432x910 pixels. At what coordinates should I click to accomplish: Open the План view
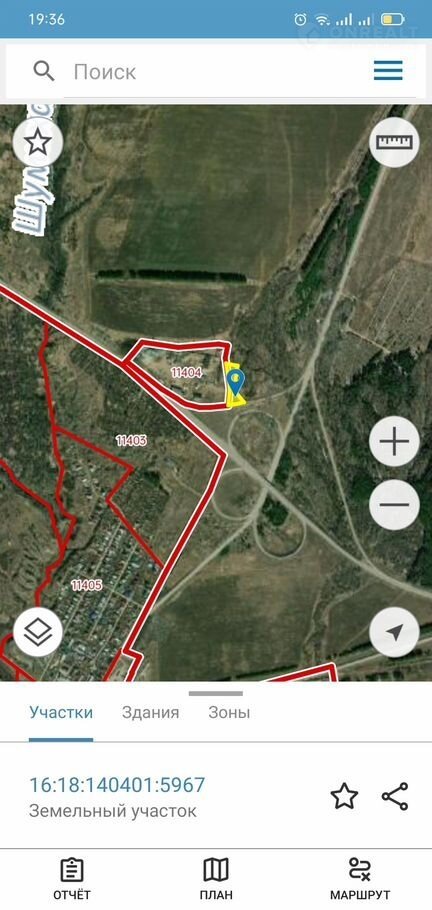[x=216, y=879]
